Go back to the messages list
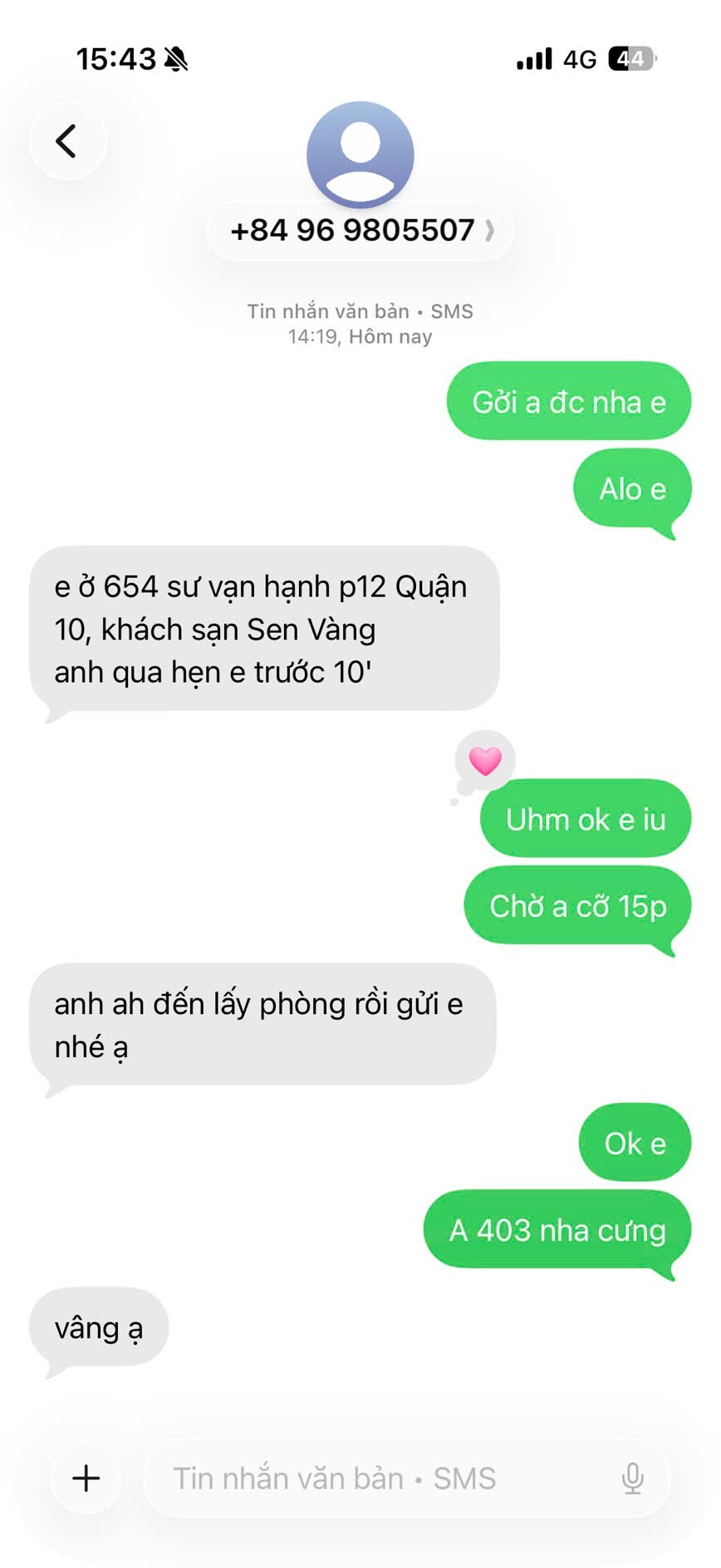Image resolution: width=721 pixels, height=1568 pixels. 67,141
